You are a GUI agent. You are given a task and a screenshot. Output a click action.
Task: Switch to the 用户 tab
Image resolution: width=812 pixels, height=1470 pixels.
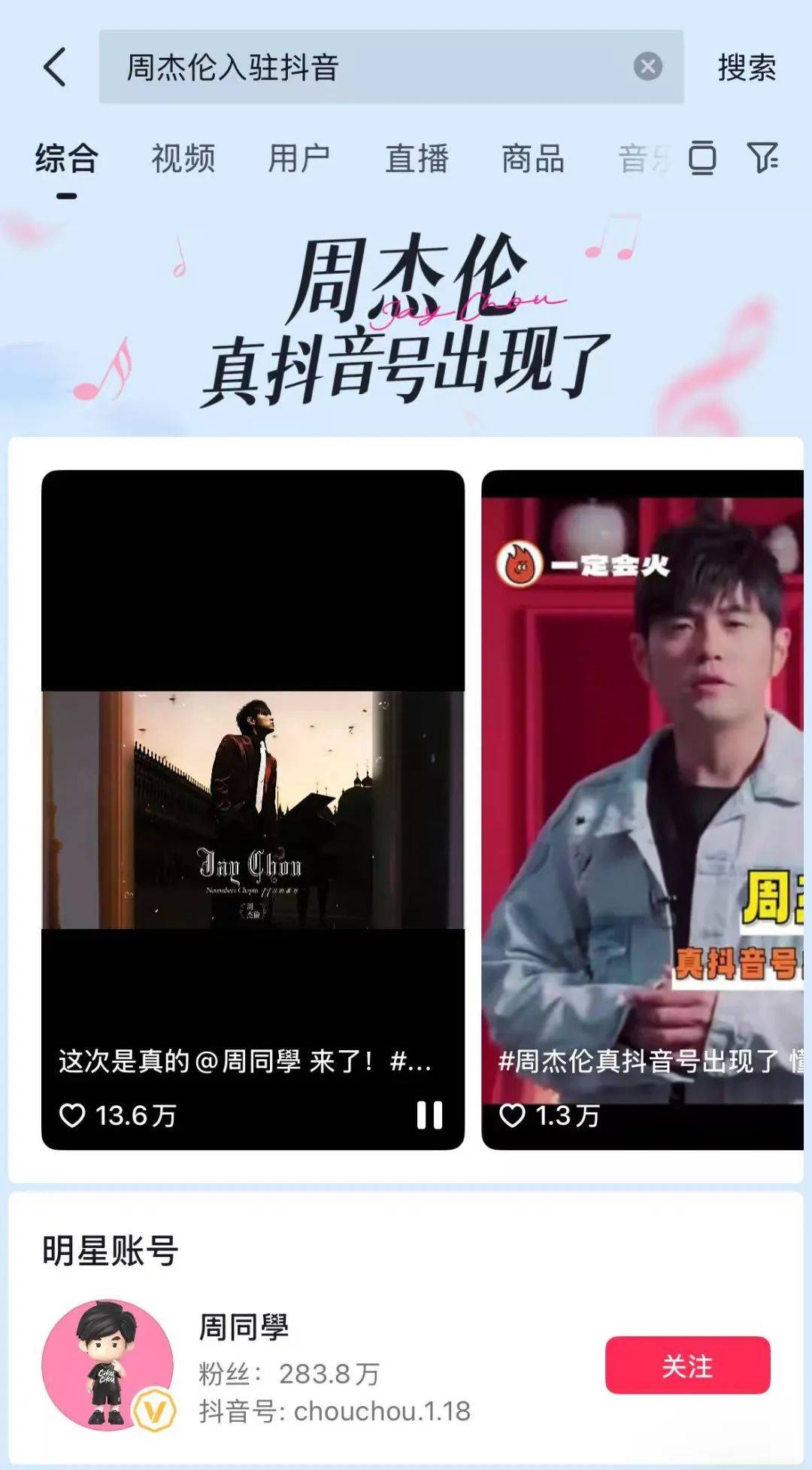299,159
